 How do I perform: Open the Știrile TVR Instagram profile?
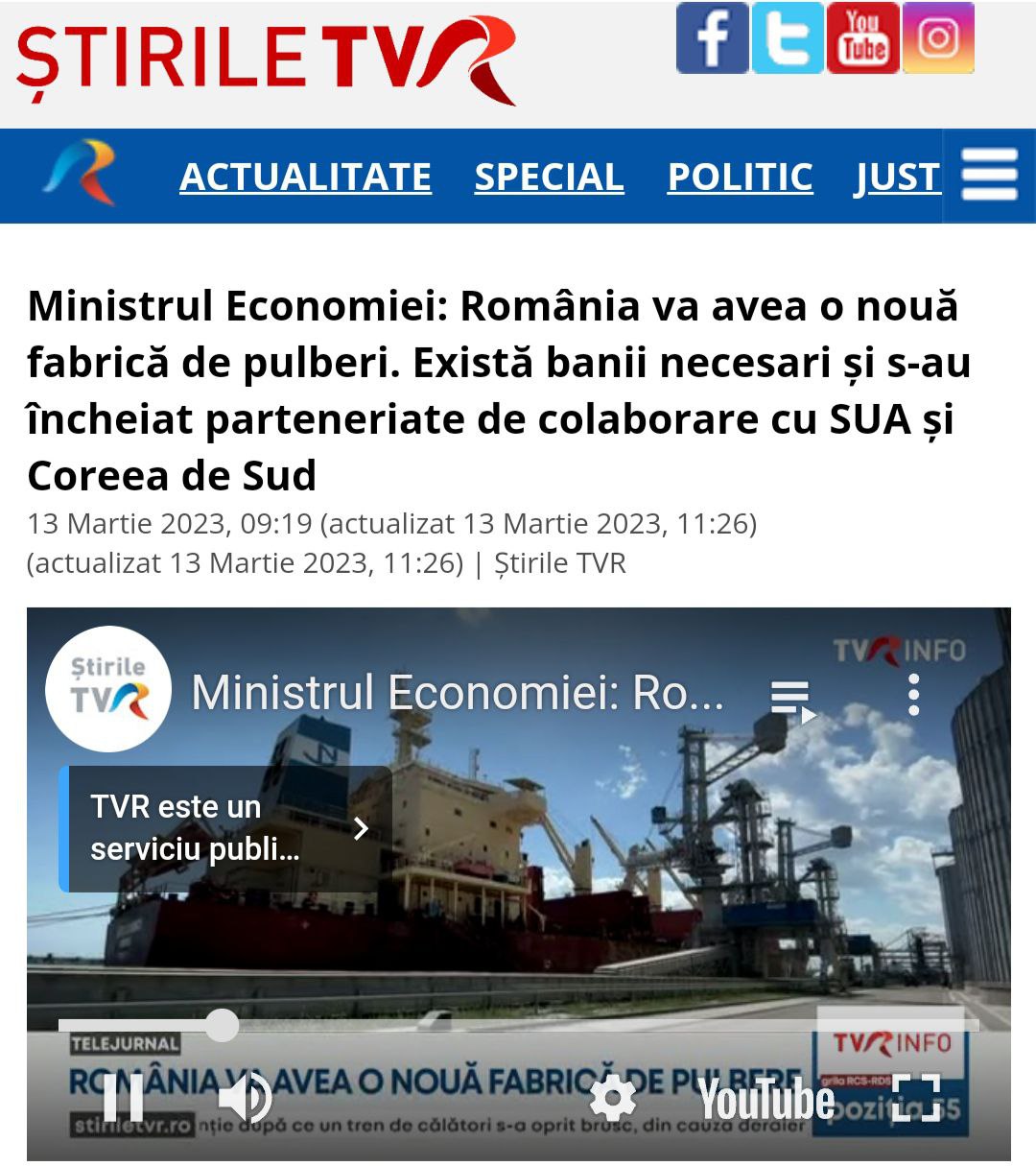(938, 38)
